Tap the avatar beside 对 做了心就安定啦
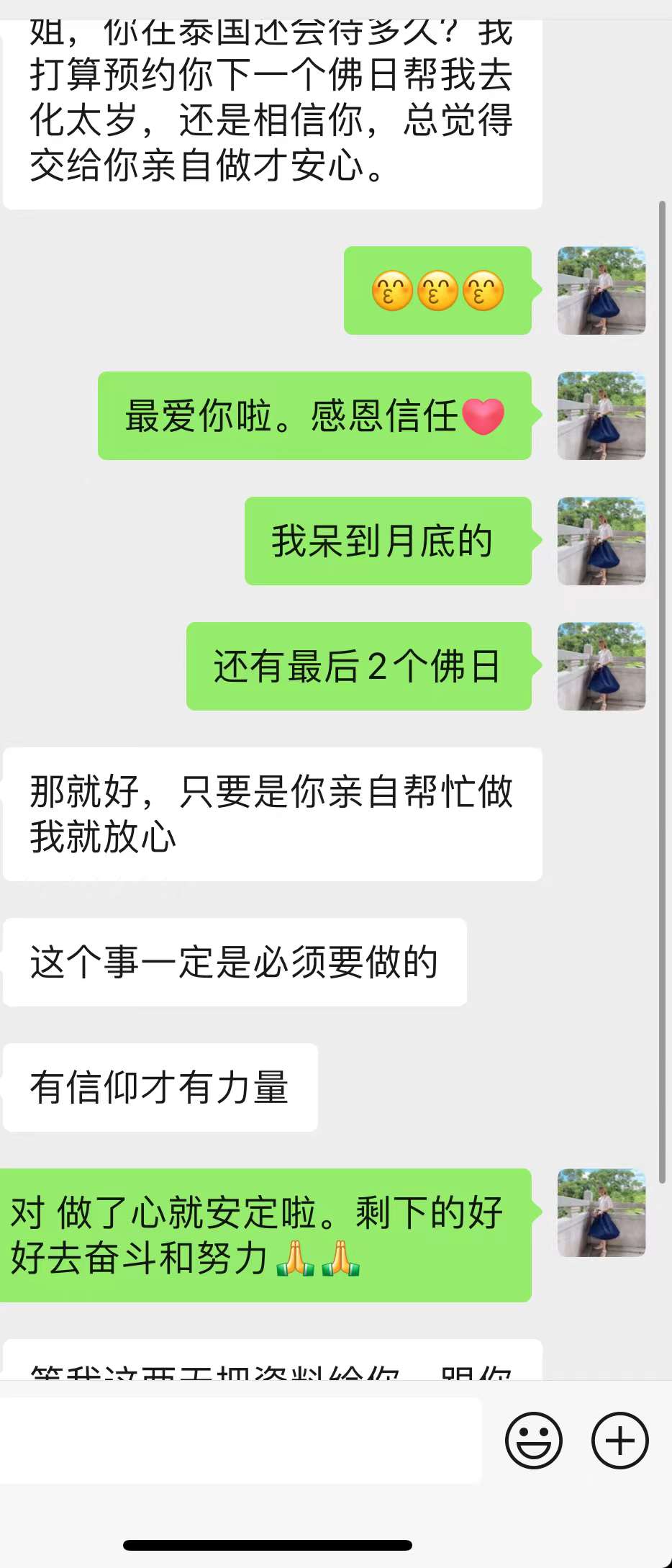The width and height of the screenshot is (672, 1568). point(601,1212)
